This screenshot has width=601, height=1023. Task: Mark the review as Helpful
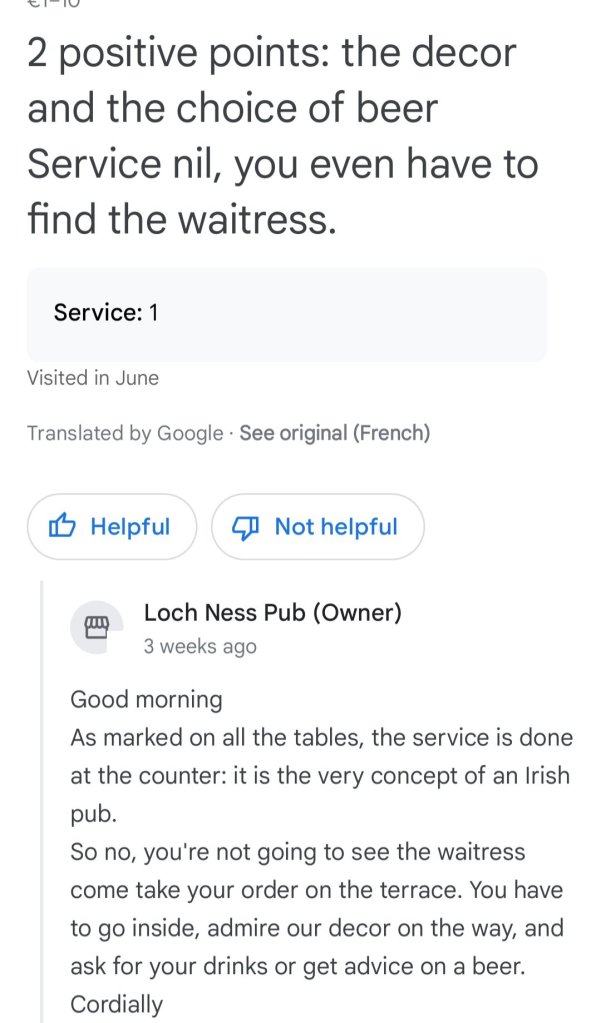112,526
